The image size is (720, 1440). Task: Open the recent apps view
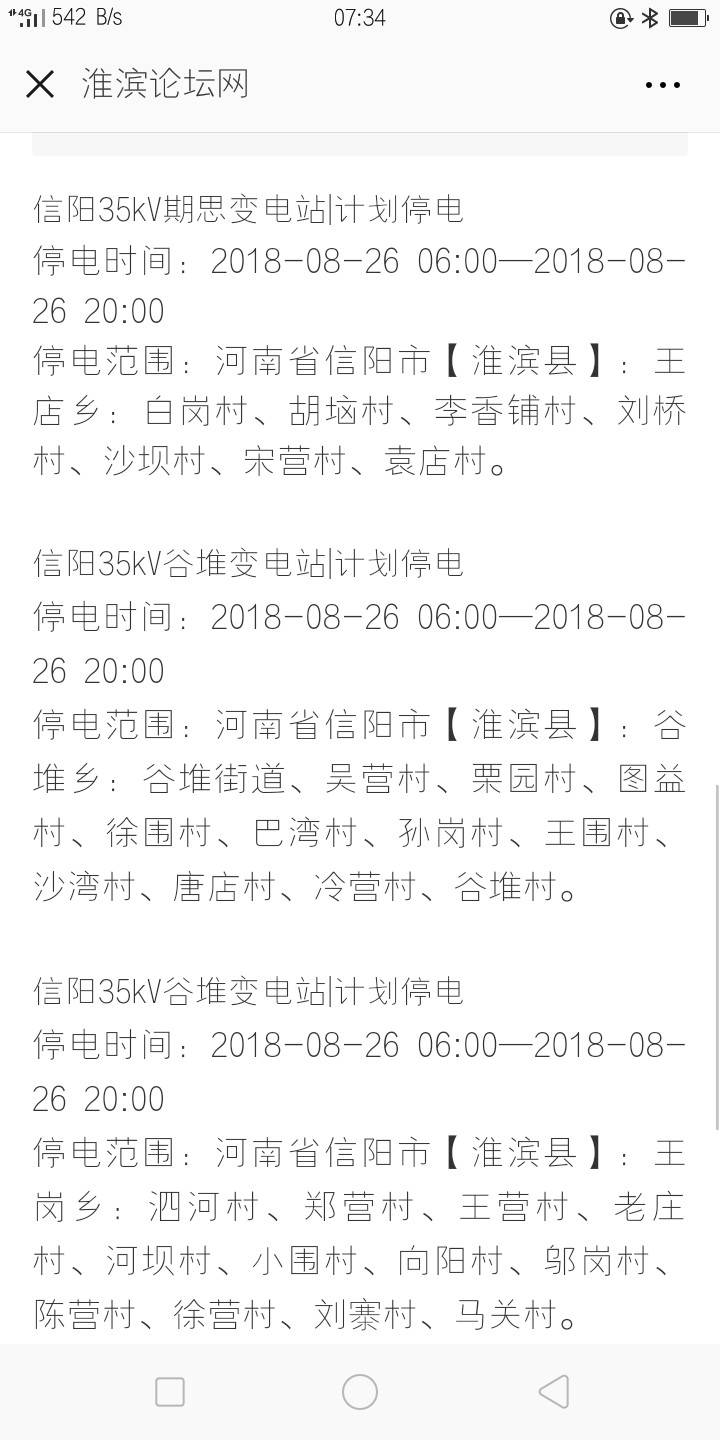[170, 1391]
